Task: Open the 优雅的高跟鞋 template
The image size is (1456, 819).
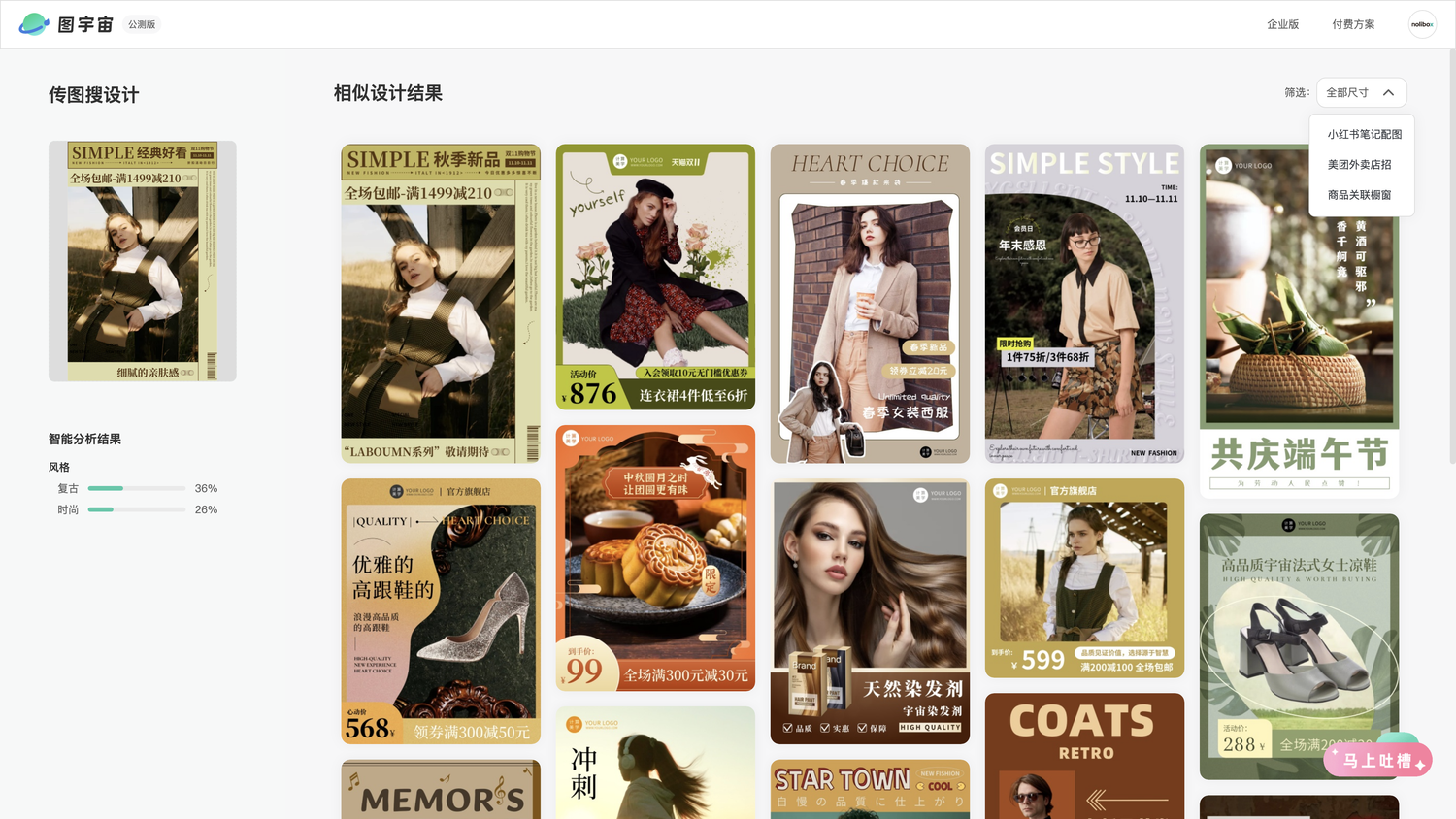Action: click(441, 611)
